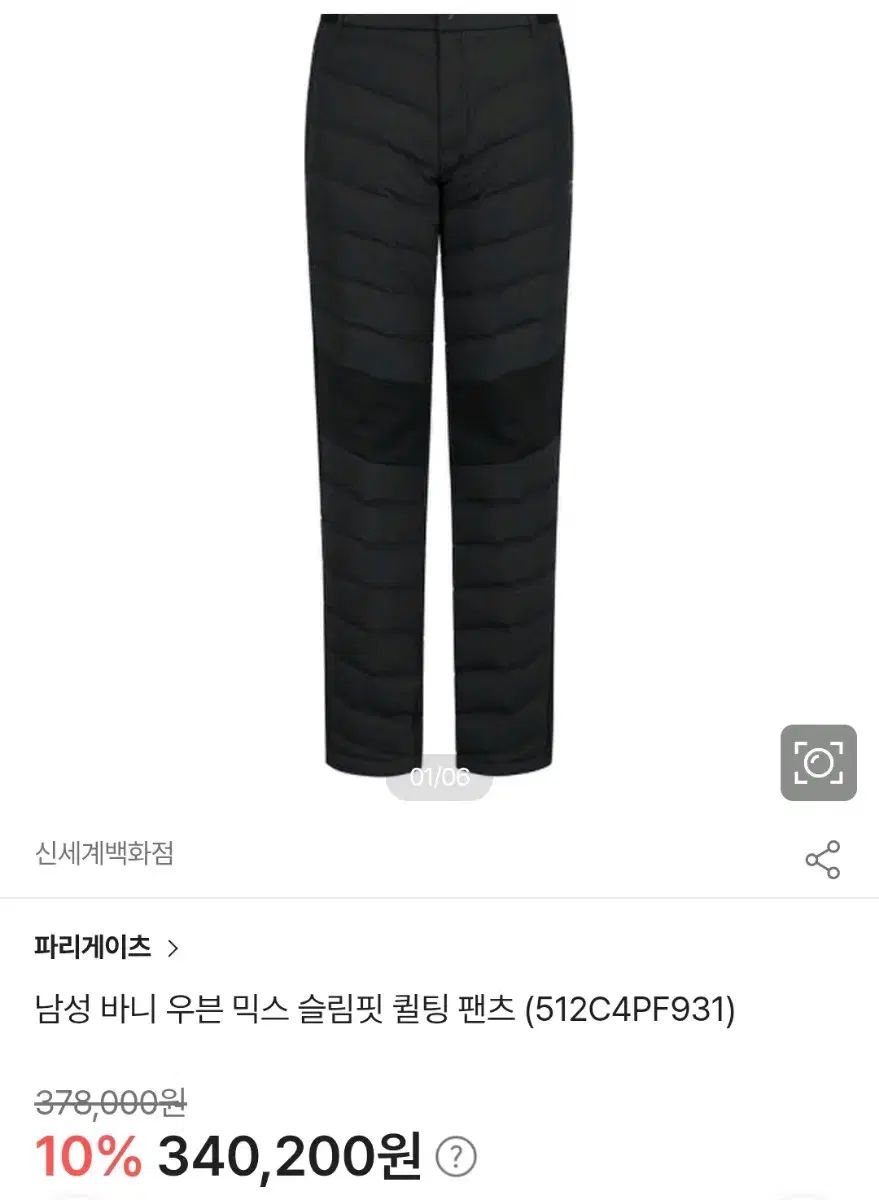
Task: Open the 파리게이츠 brand page
Action: (x=105, y=947)
